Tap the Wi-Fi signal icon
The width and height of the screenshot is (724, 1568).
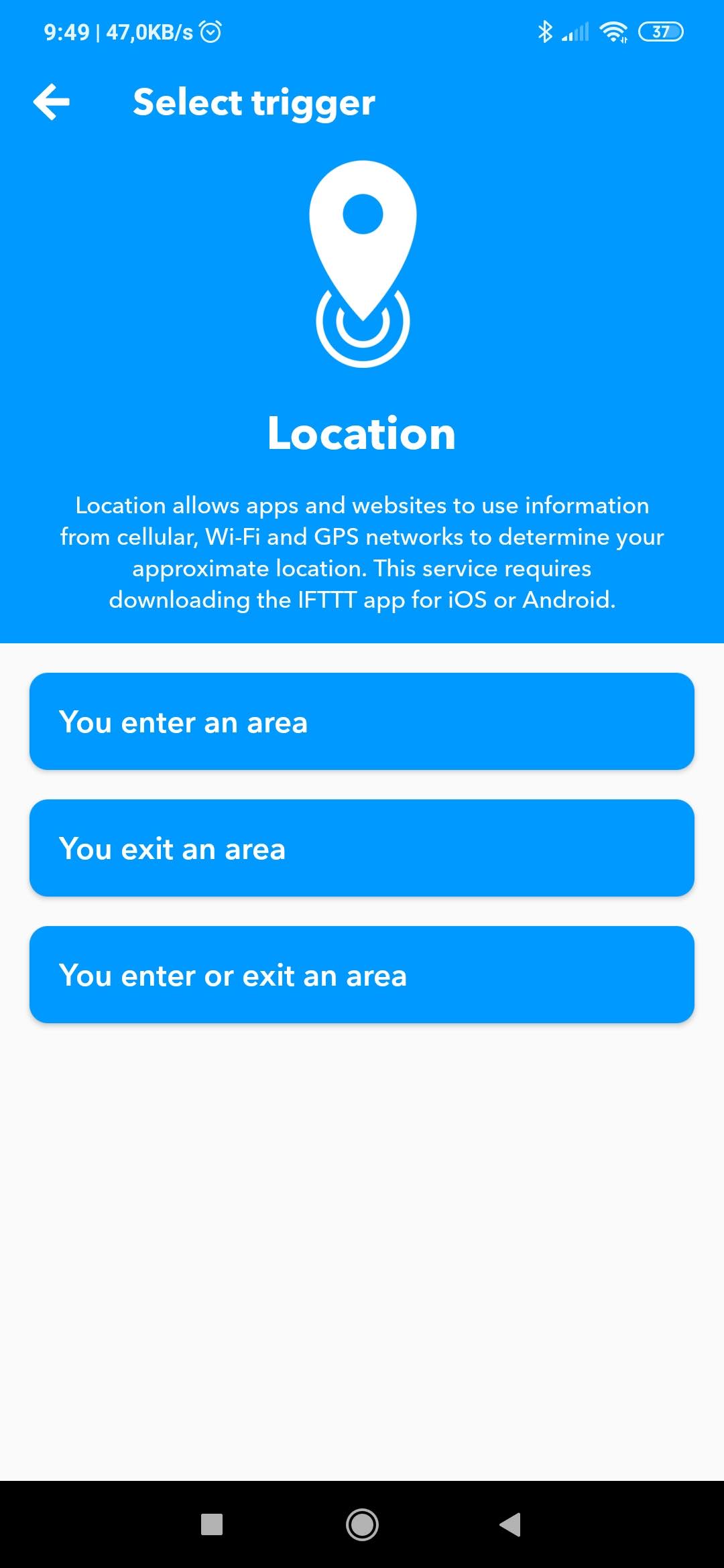tap(614, 30)
